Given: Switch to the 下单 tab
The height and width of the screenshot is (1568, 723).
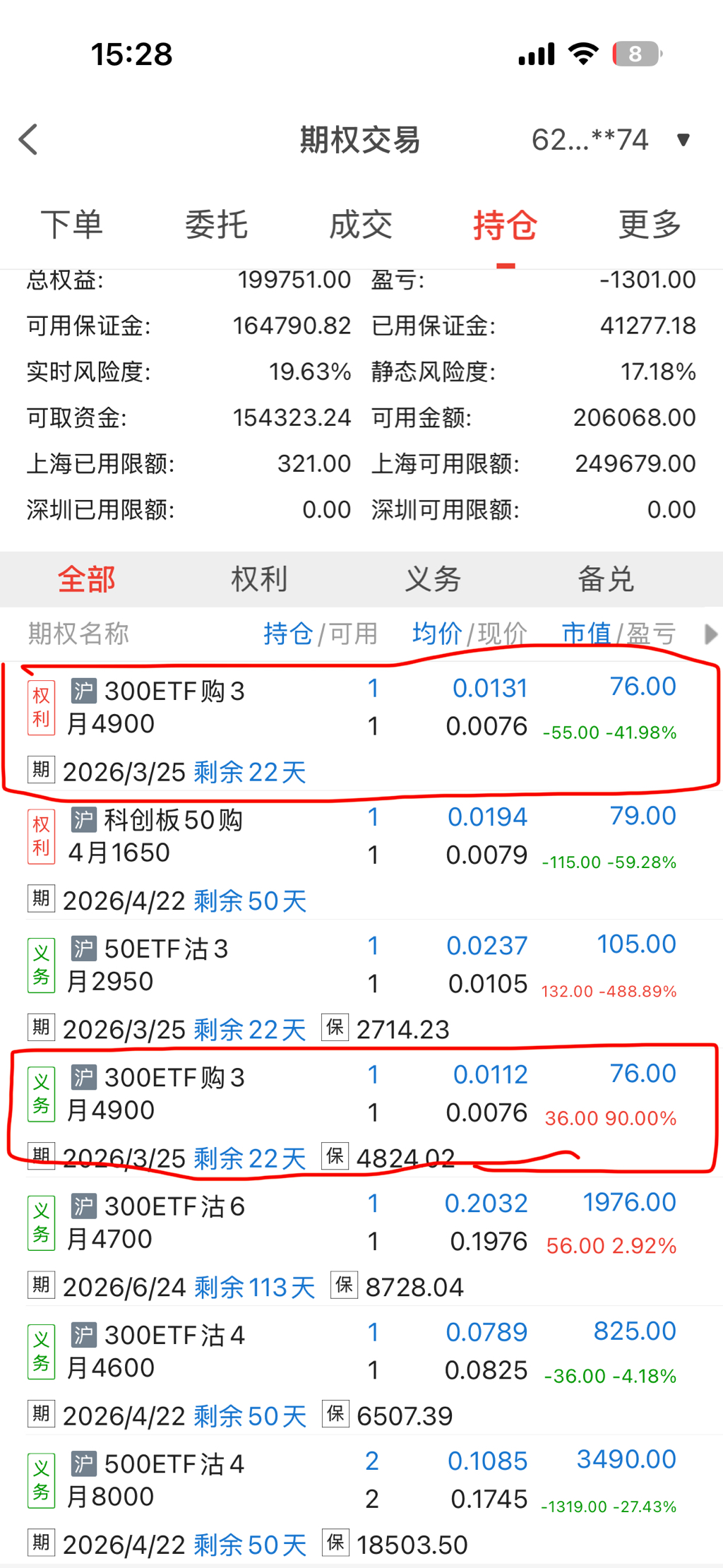Looking at the screenshot, I should [72, 225].
